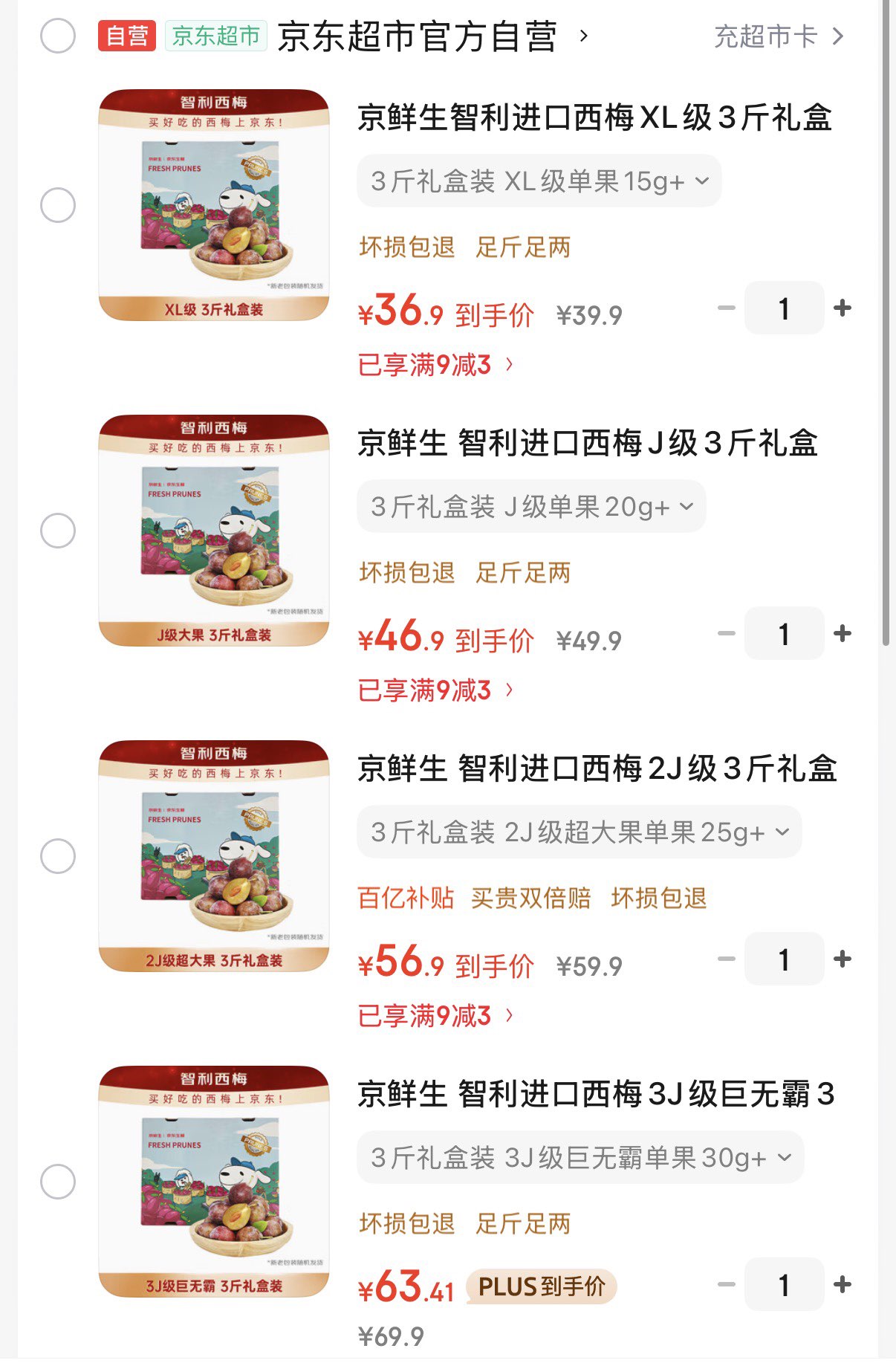Image resolution: width=896 pixels, height=1363 pixels.
Task: Expand spec dropdown 3斤礼盒装 J级单果20g+
Action: point(531,507)
